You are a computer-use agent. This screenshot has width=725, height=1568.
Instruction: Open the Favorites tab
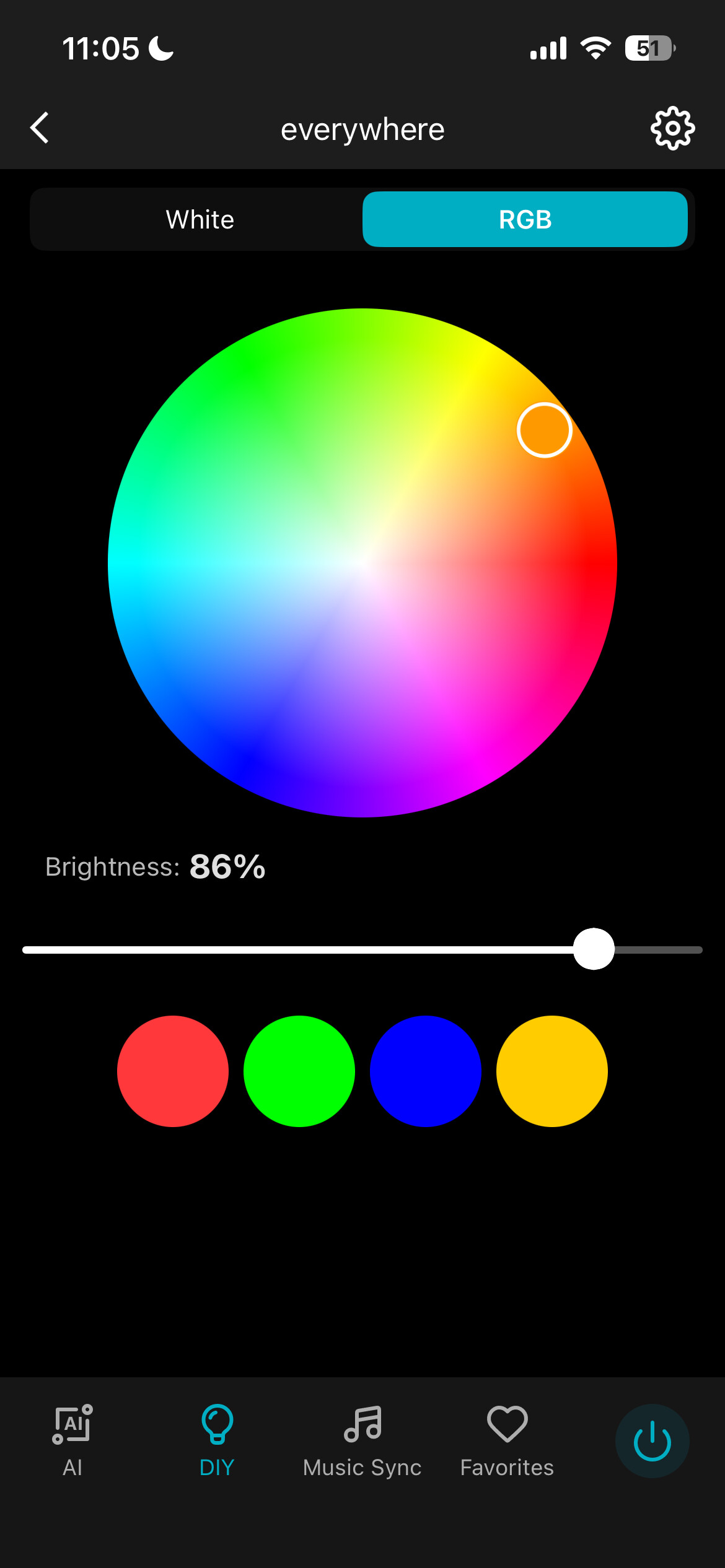[x=507, y=1440]
